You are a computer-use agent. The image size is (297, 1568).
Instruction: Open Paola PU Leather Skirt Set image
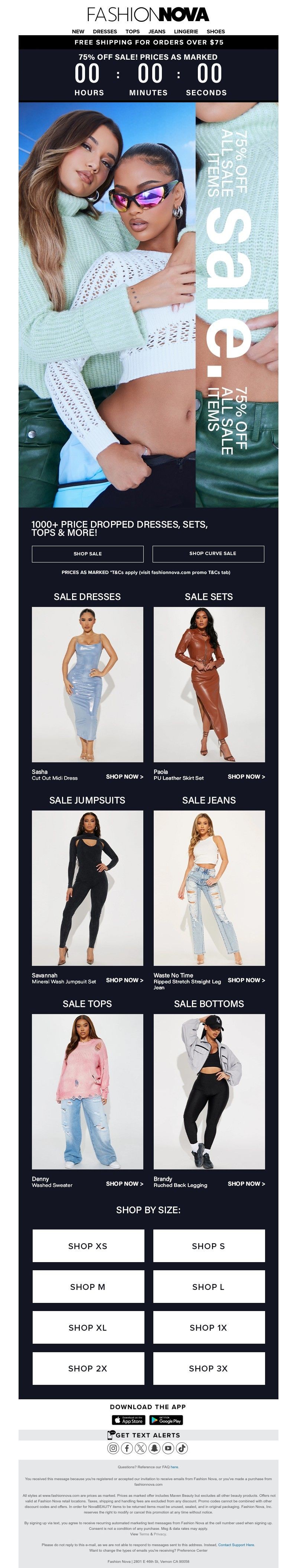click(x=209, y=684)
